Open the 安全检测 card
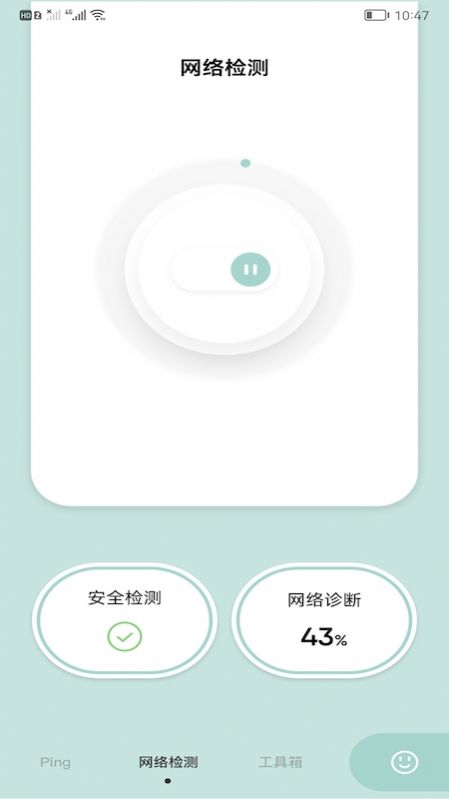 125,620
